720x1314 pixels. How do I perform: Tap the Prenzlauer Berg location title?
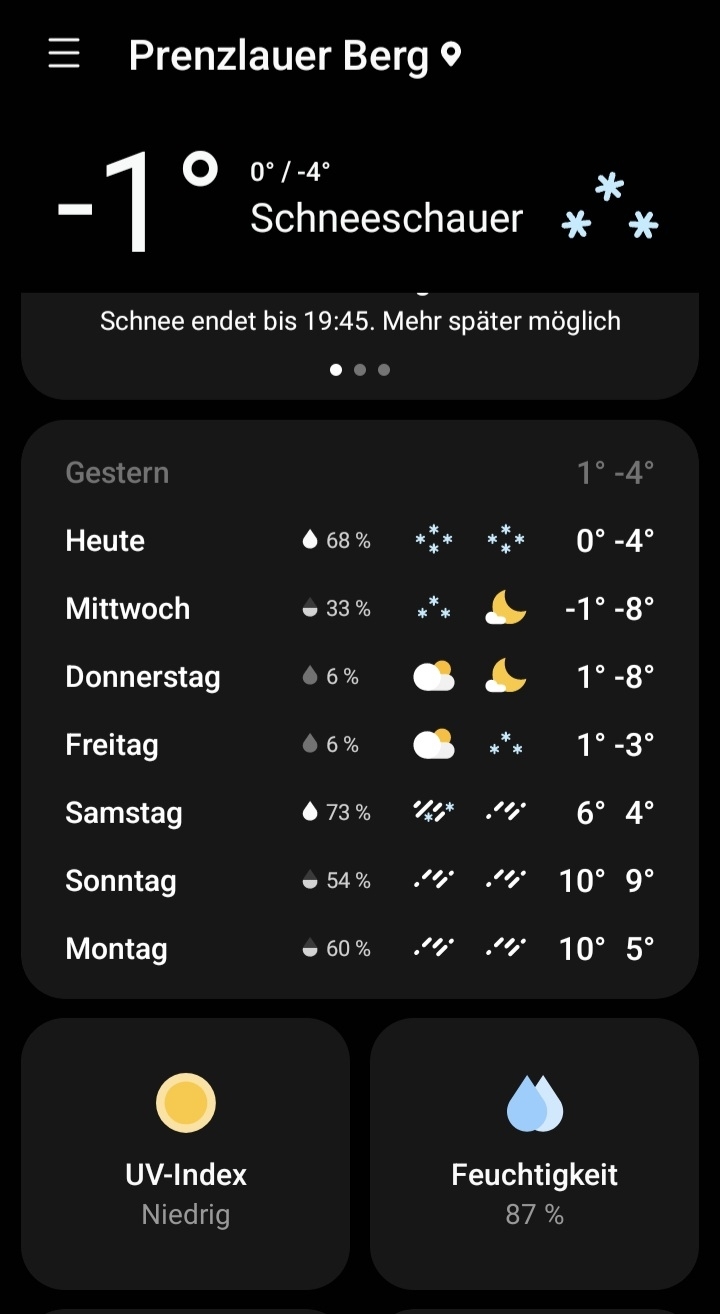pyautogui.click(x=278, y=56)
